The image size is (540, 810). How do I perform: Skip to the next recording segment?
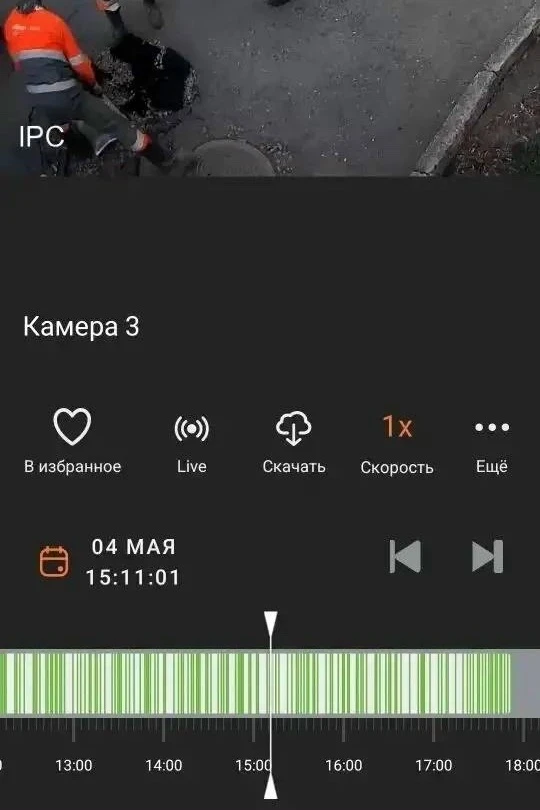coord(487,556)
